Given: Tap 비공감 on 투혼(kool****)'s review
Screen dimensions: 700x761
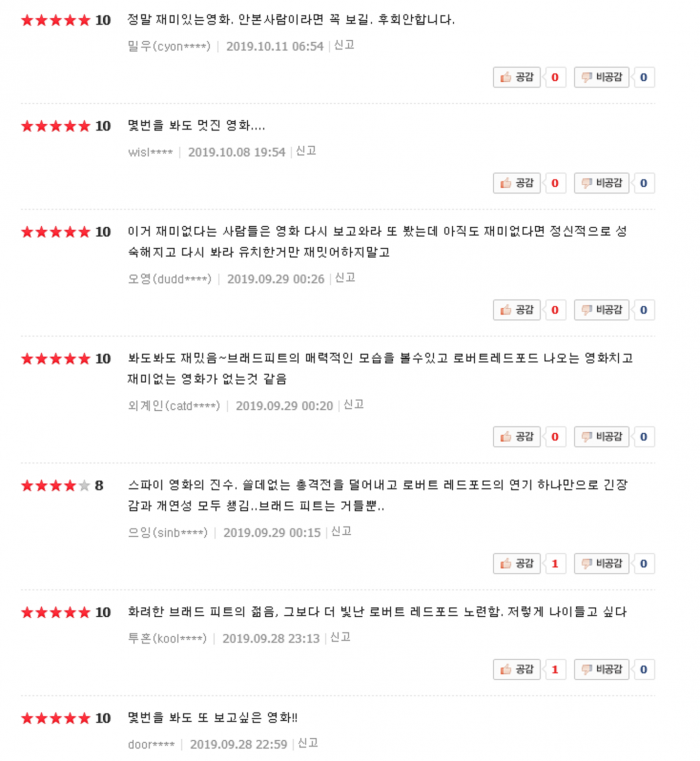Looking at the screenshot, I should 601,669.
